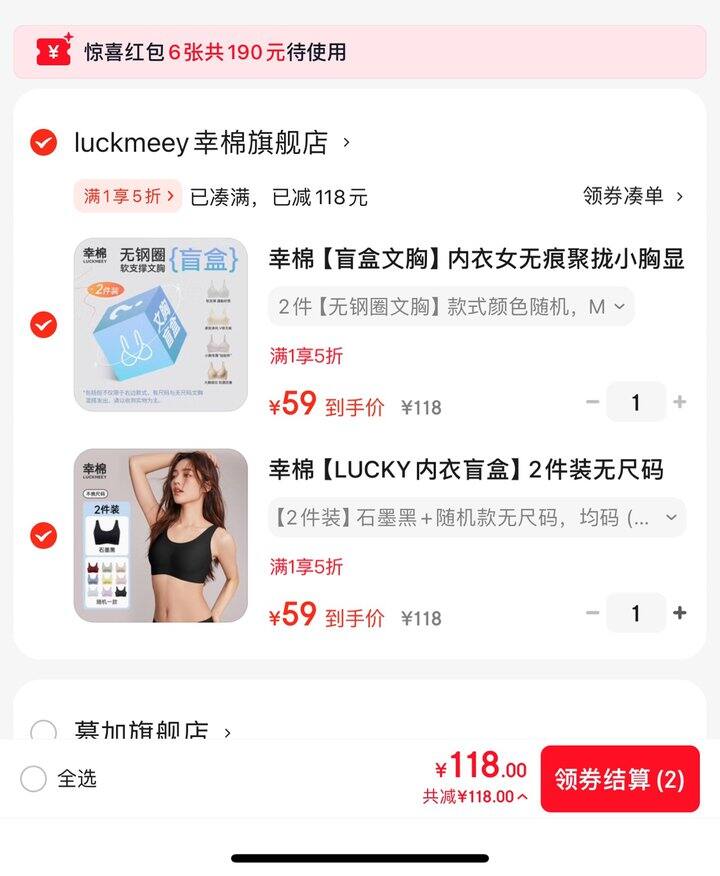Uncheck the luckmeey幸棉旗舰店 store checkbox
Screen dimensions: 720x876
click(x=43, y=143)
